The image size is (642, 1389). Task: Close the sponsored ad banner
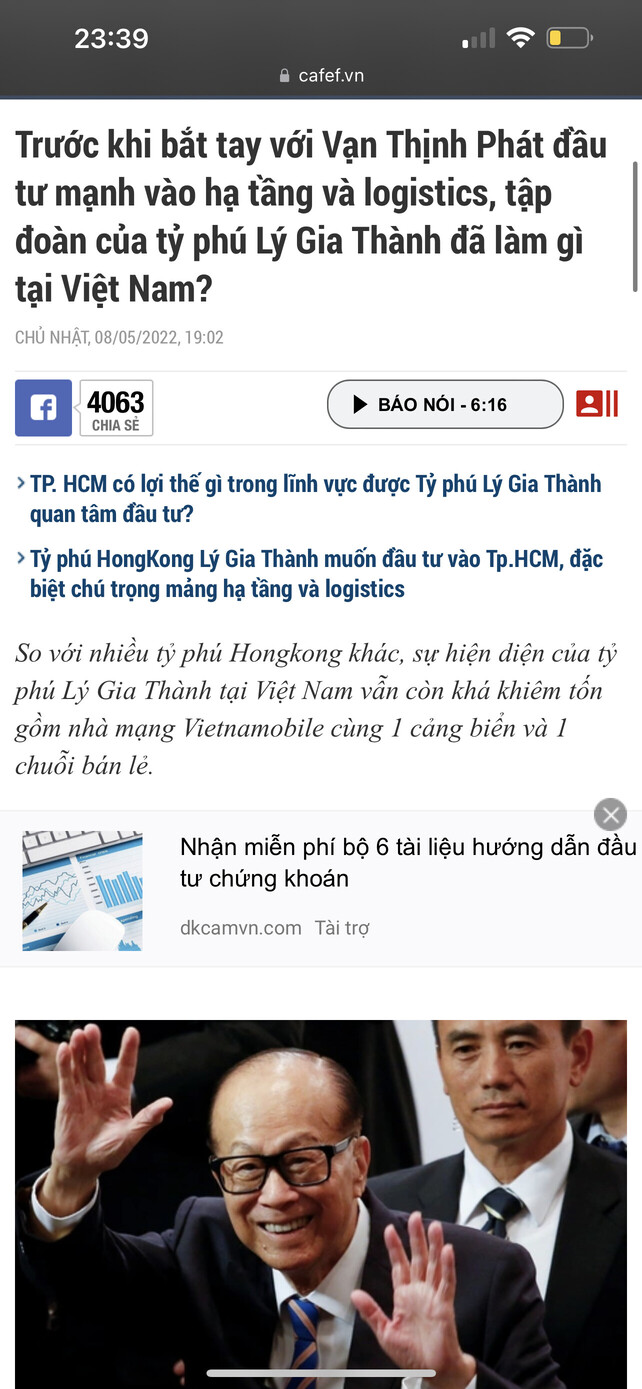[x=610, y=814]
